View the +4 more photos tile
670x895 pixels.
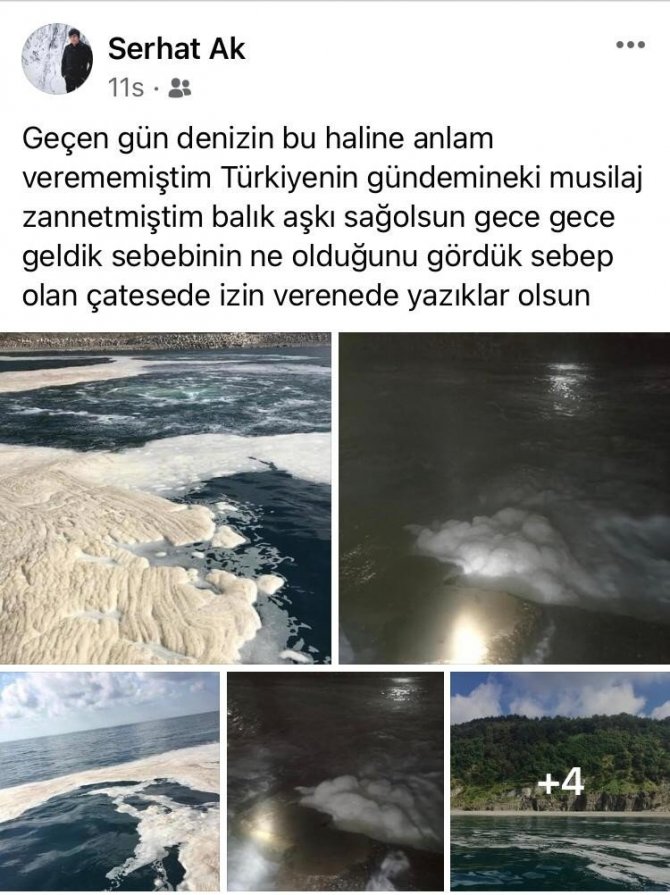point(560,780)
